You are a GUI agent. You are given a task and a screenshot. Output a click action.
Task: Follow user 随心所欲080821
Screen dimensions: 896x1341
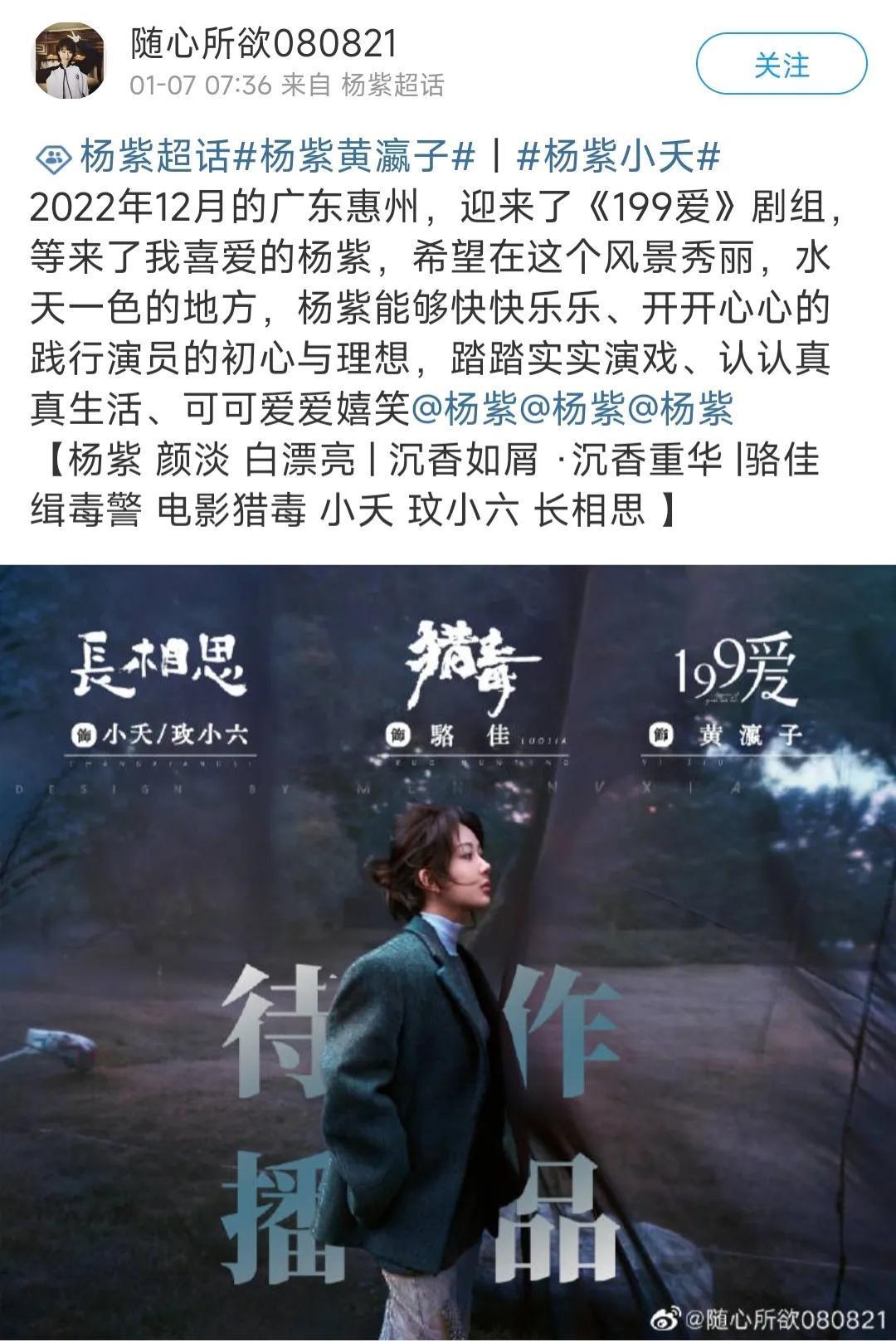point(781,64)
